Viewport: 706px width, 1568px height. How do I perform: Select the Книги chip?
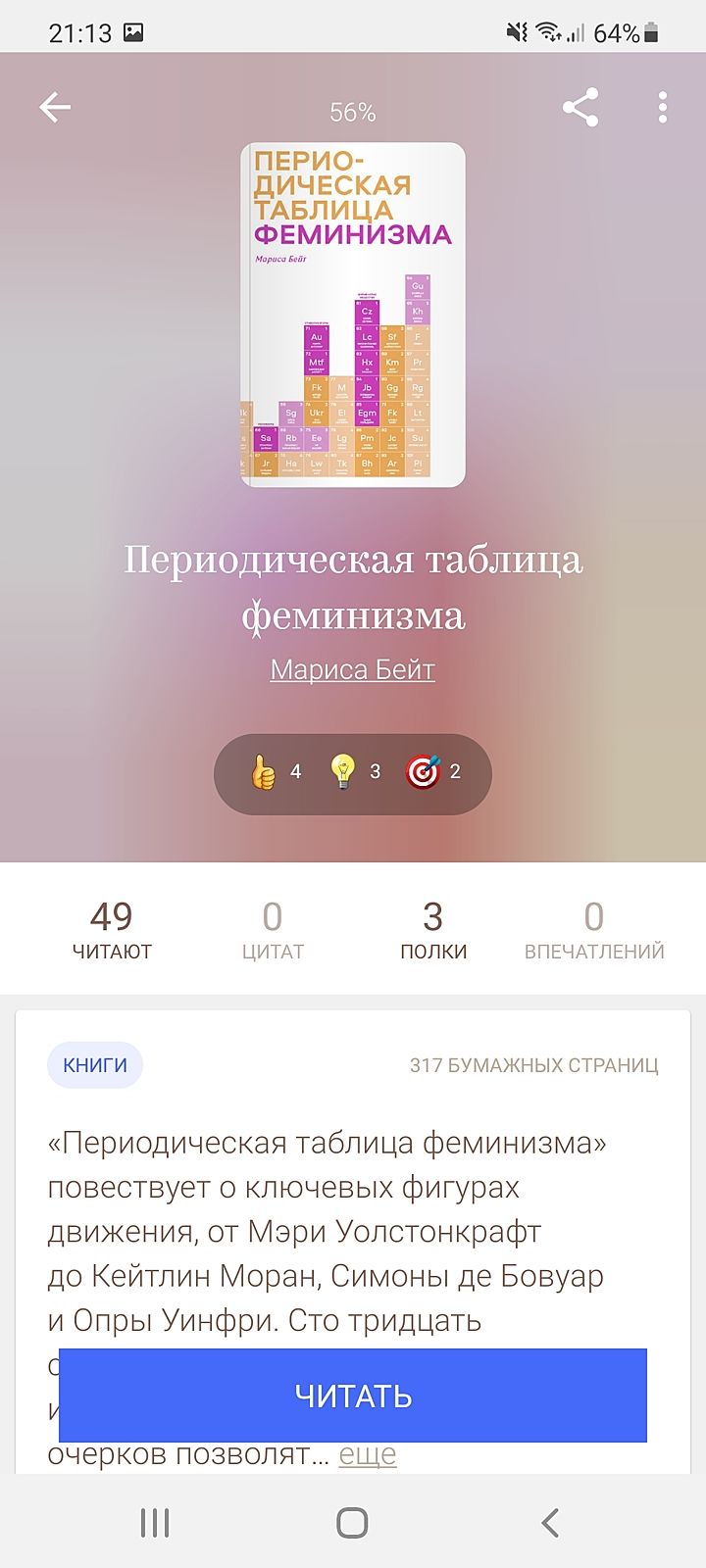pyautogui.click(x=95, y=1065)
